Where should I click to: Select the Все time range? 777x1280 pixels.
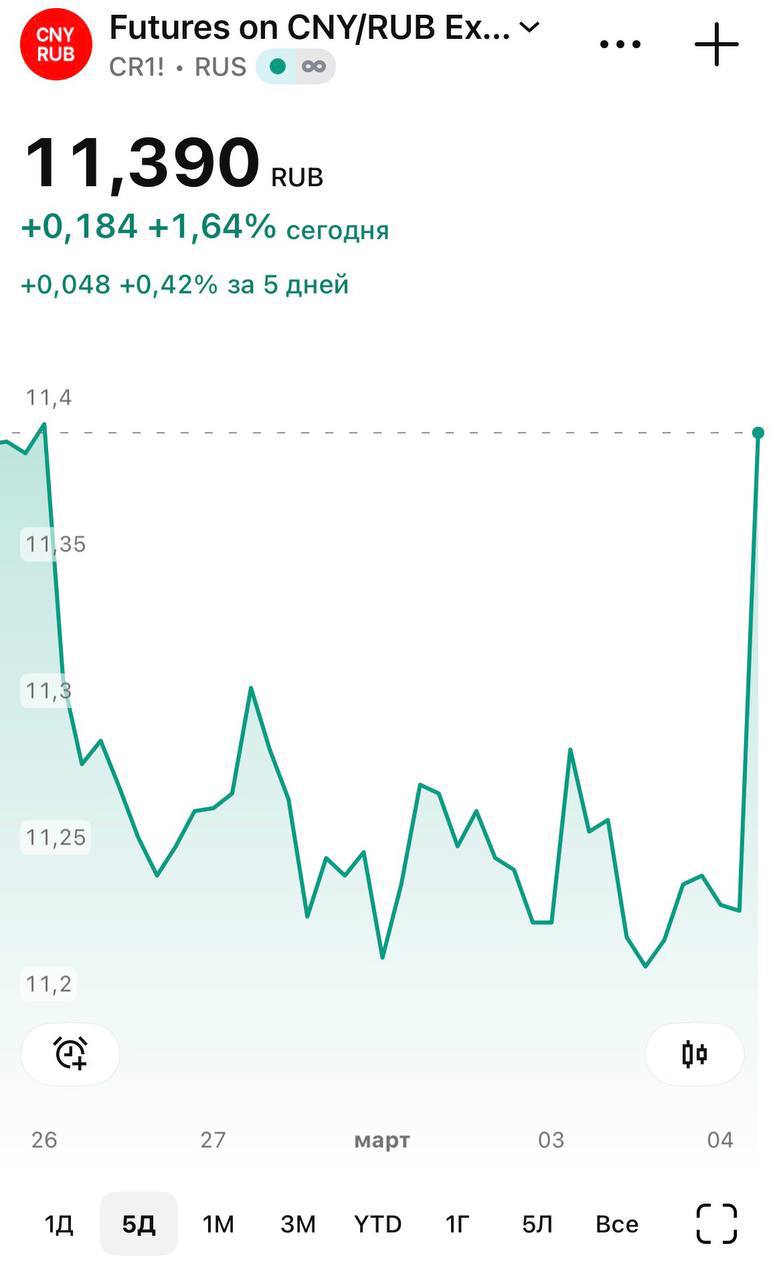(x=617, y=1224)
